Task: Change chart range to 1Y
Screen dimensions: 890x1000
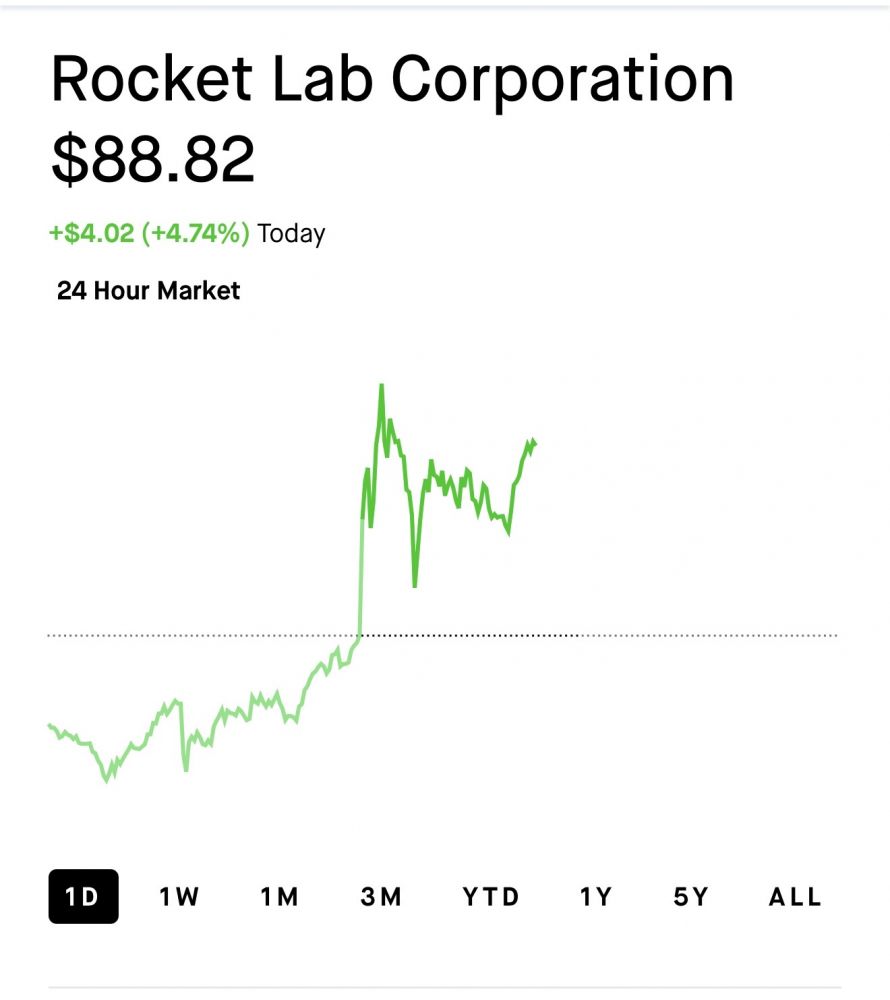Action: point(596,897)
